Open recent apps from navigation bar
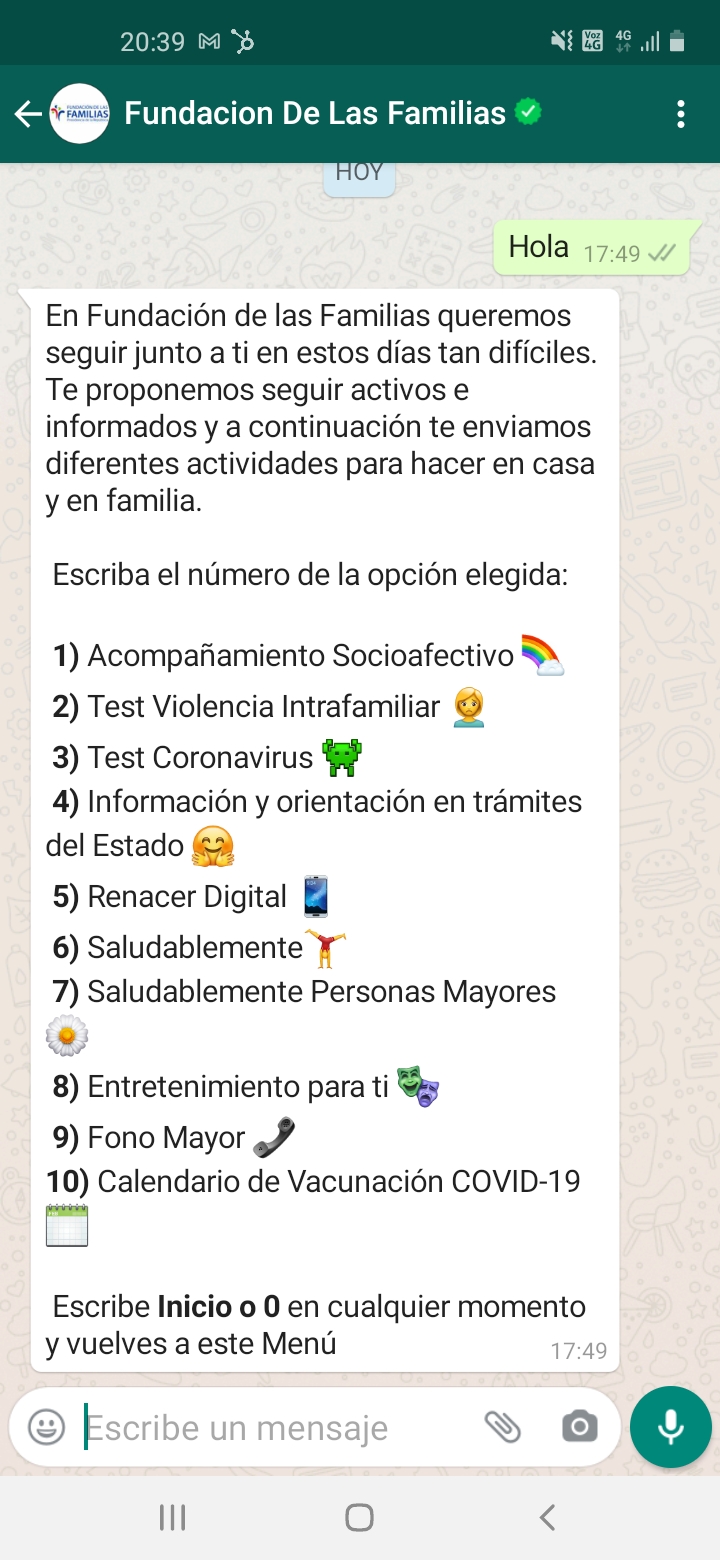Screen dimensions: 720x1560 pos(173,1518)
